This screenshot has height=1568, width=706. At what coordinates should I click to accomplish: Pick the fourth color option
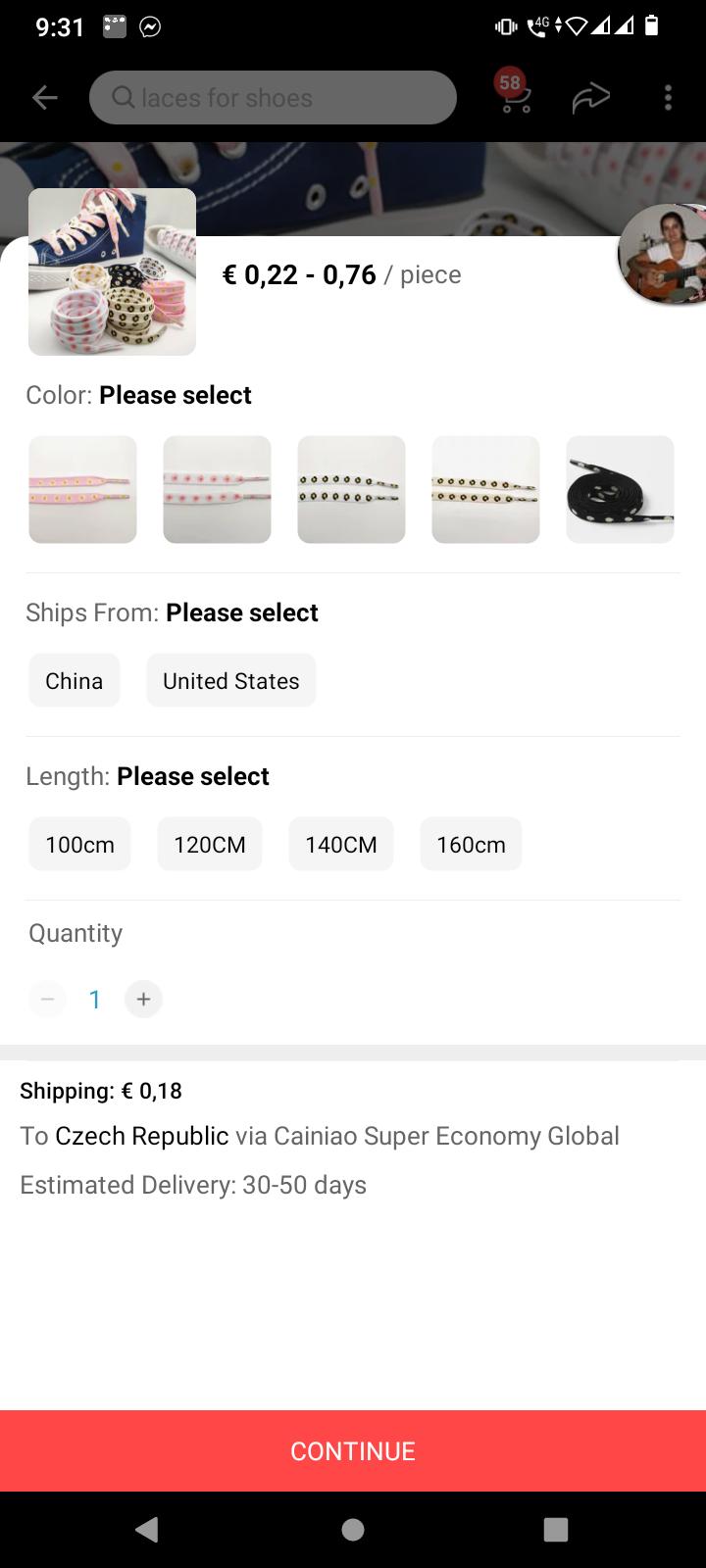point(485,489)
